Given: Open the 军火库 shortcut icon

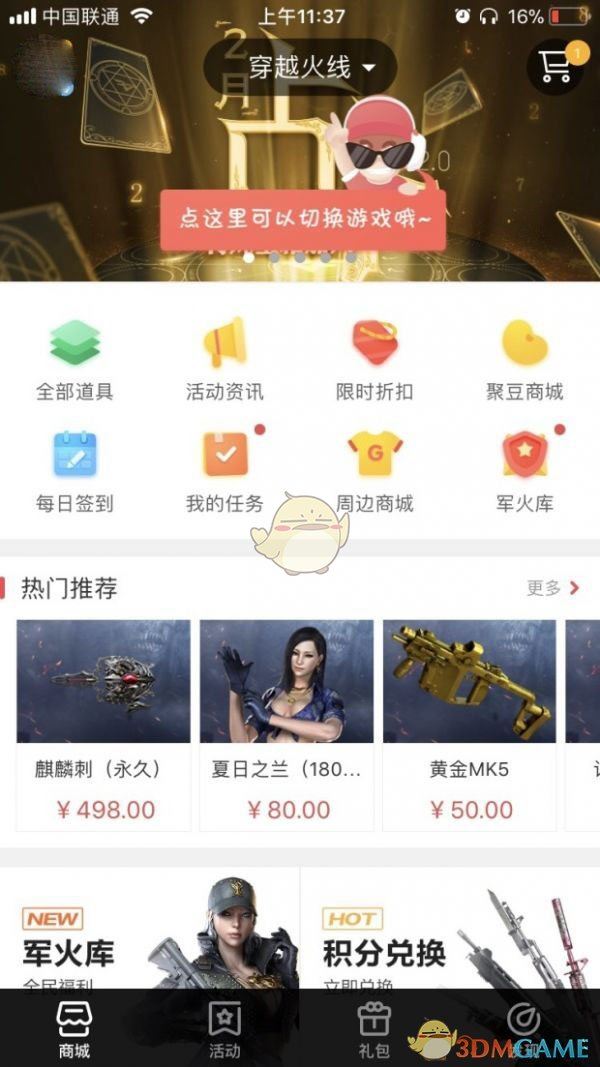Looking at the screenshot, I should point(524,472).
